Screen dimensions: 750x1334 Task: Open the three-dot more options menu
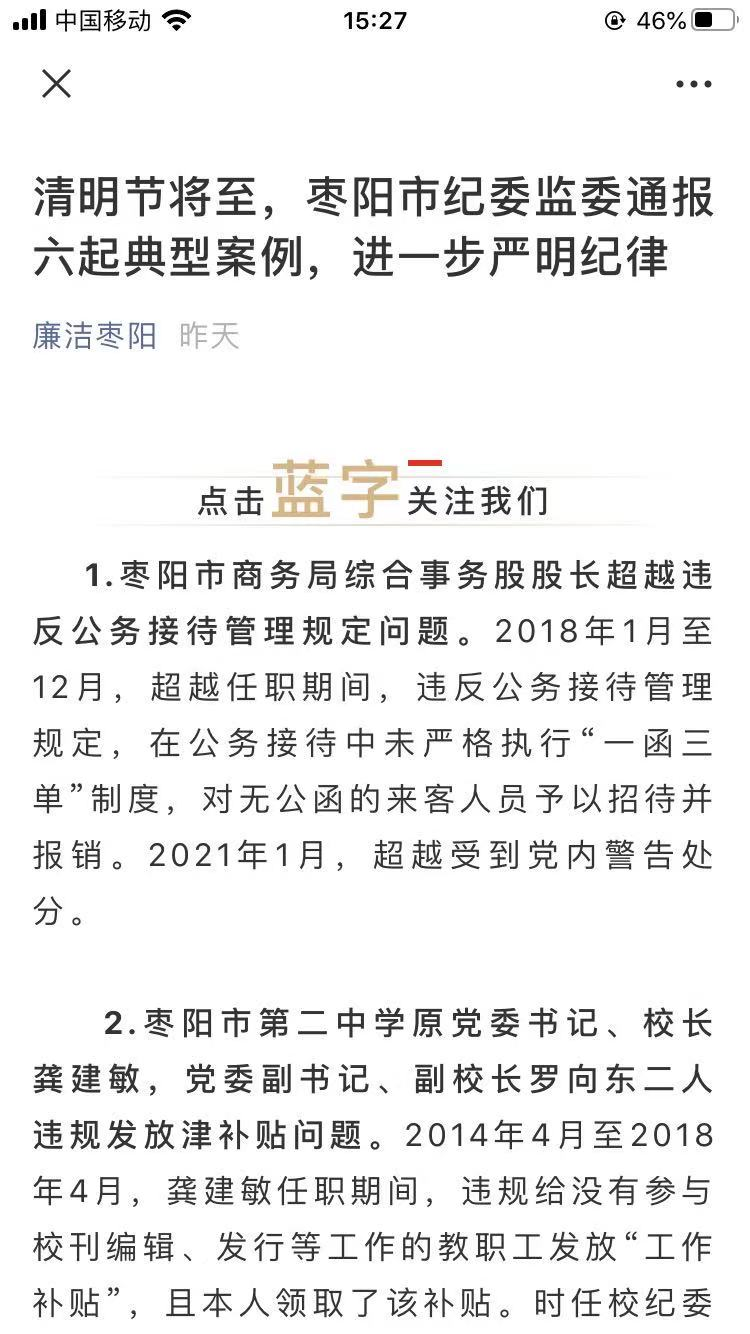pyautogui.click(x=693, y=85)
